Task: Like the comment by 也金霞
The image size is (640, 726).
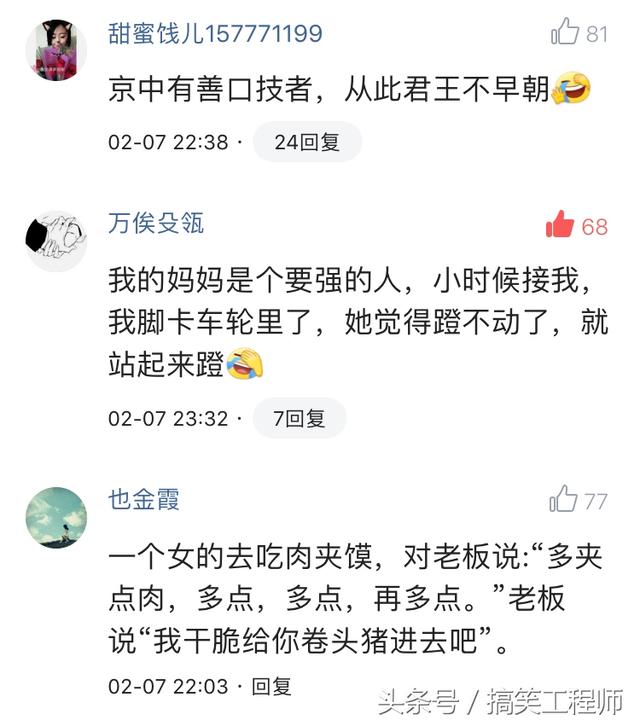Action: pyautogui.click(x=565, y=500)
